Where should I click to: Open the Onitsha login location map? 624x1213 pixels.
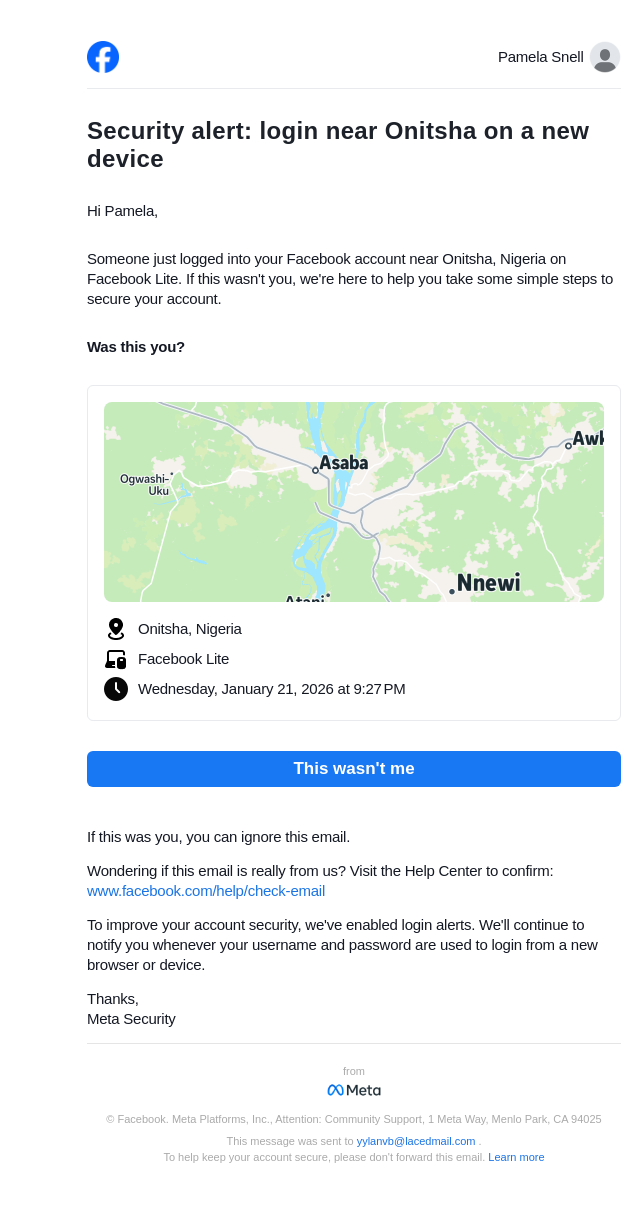tap(353, 502)
